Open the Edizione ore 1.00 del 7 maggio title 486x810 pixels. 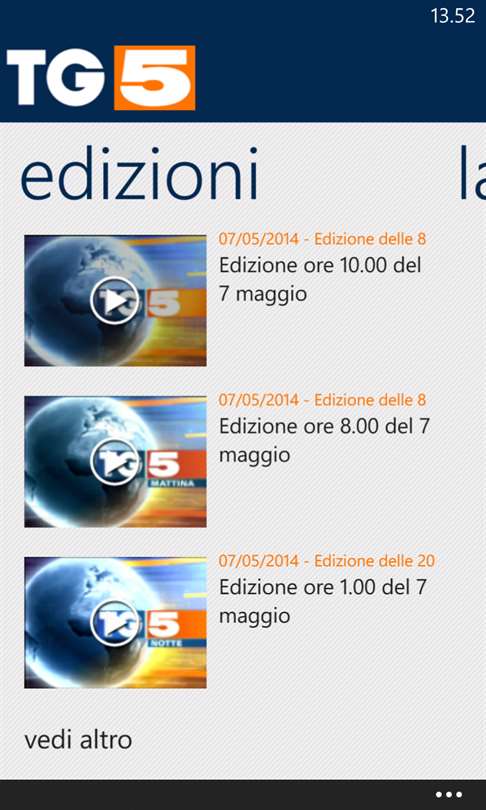point(323,601)
